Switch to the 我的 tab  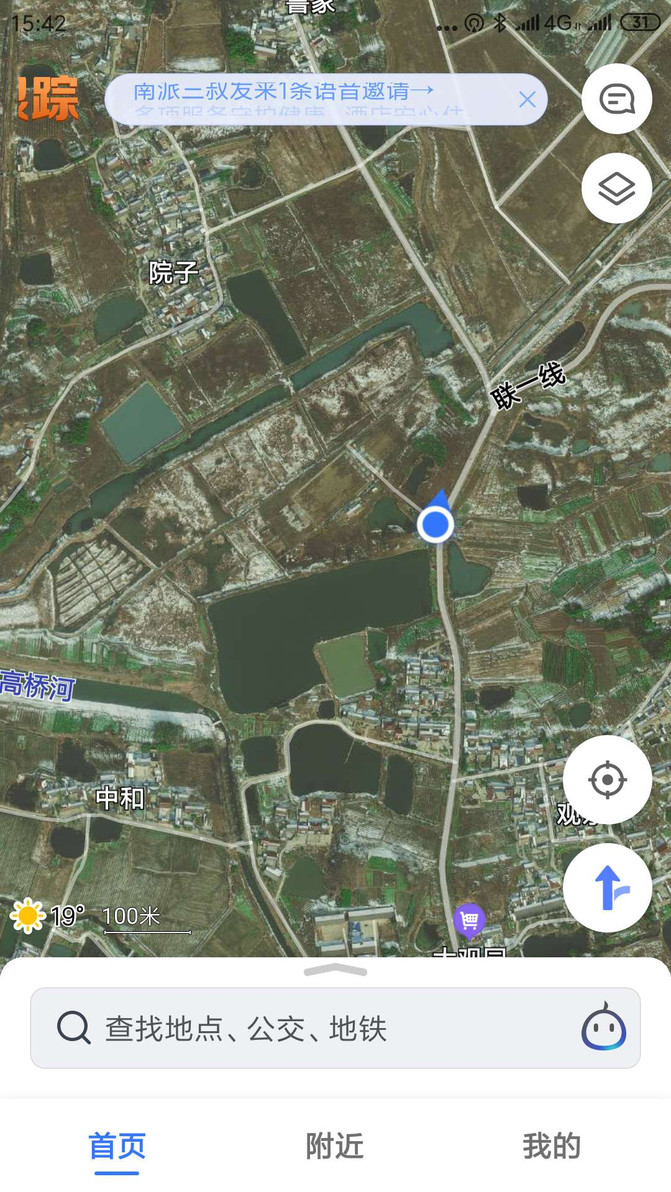pos(552,1146)
